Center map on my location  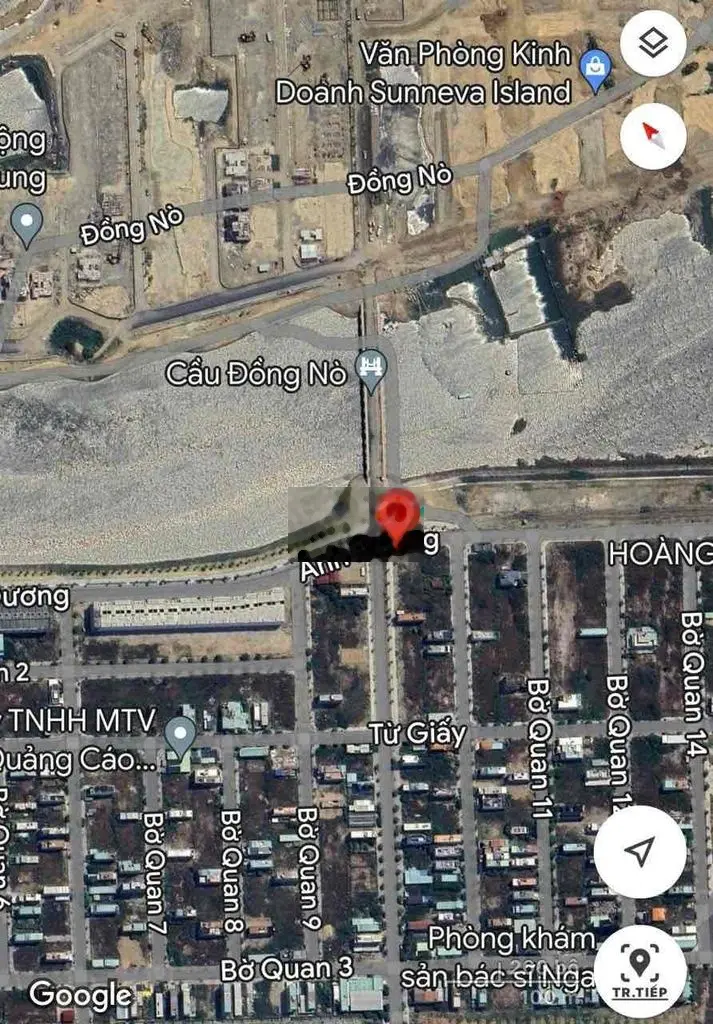click(x=640, y=851)
